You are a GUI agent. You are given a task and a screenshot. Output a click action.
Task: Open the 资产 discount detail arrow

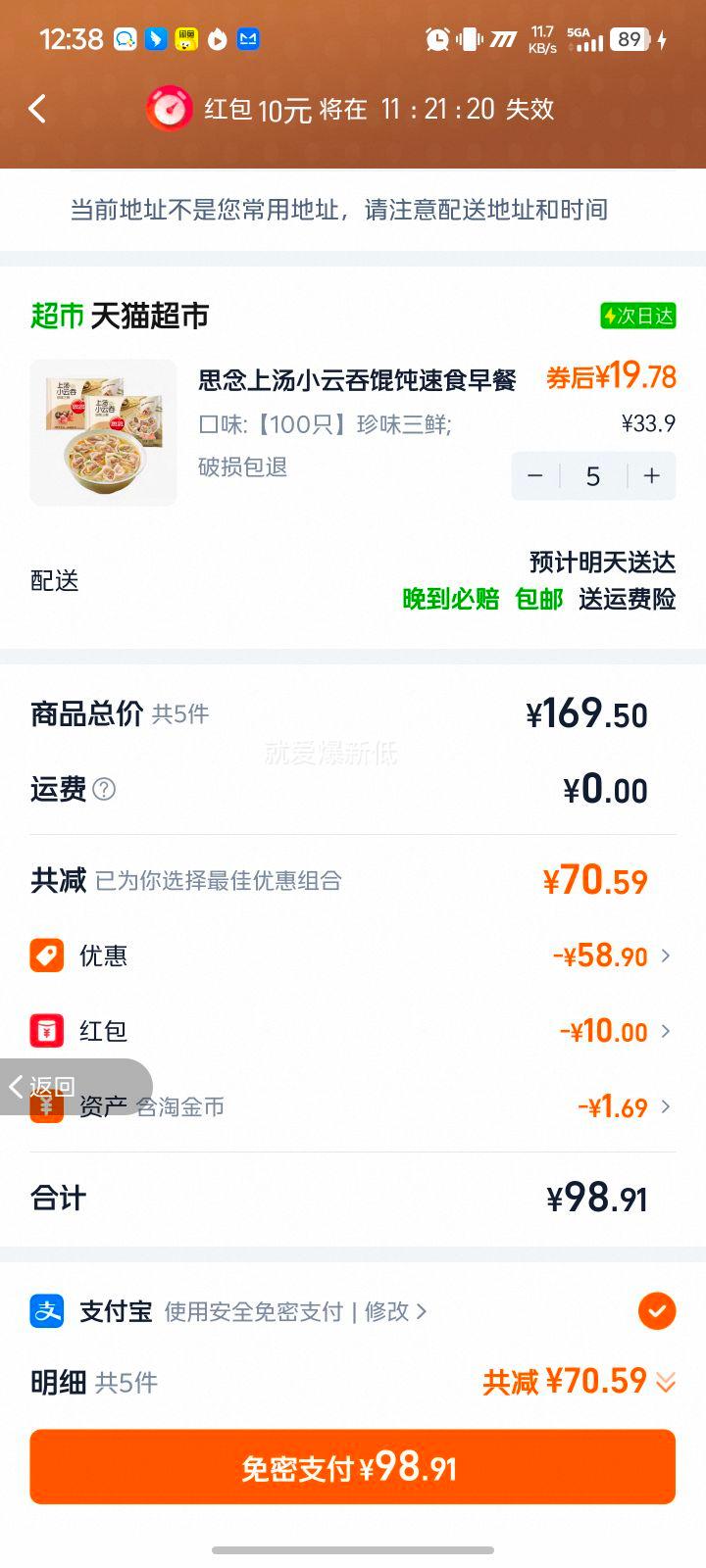(x=665, y=1106)
